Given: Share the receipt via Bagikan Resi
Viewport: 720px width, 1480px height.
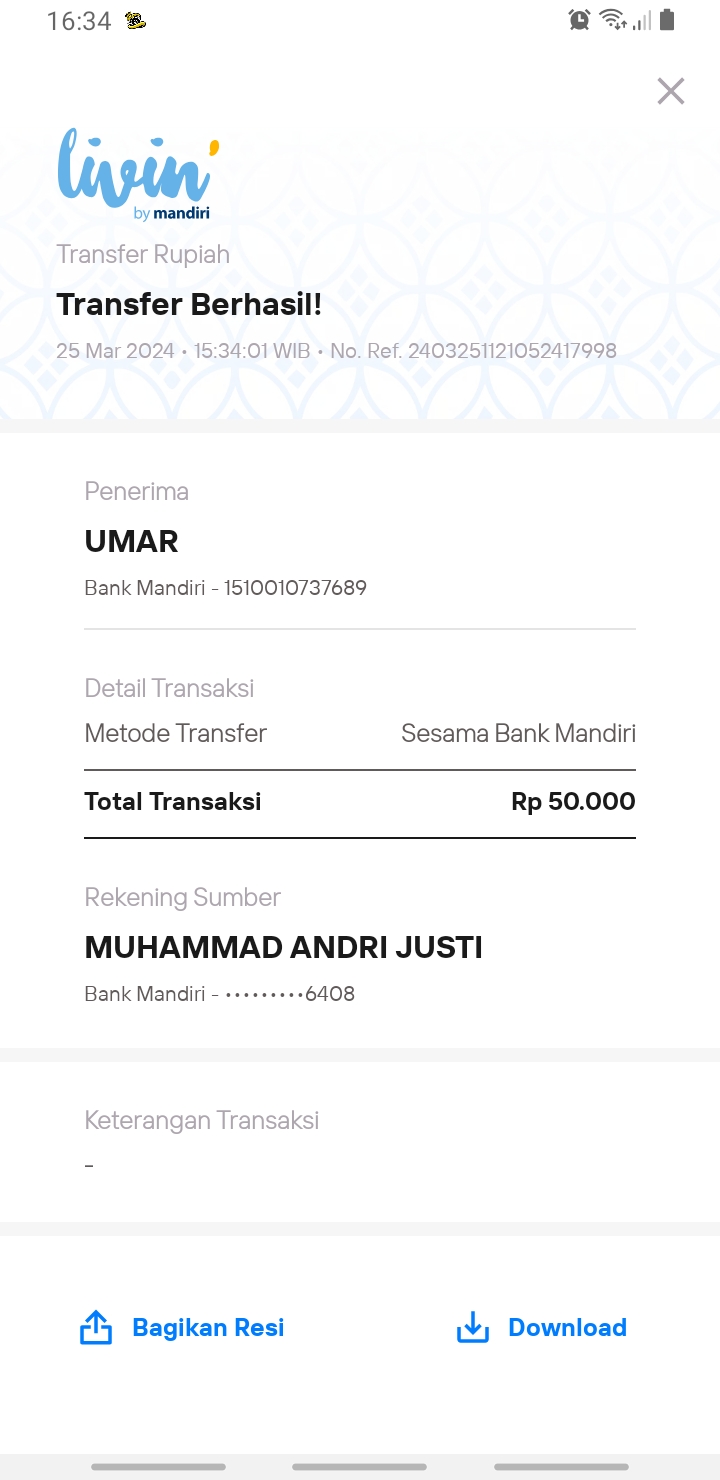Looking at the screenshot, I should [182, 1327].
